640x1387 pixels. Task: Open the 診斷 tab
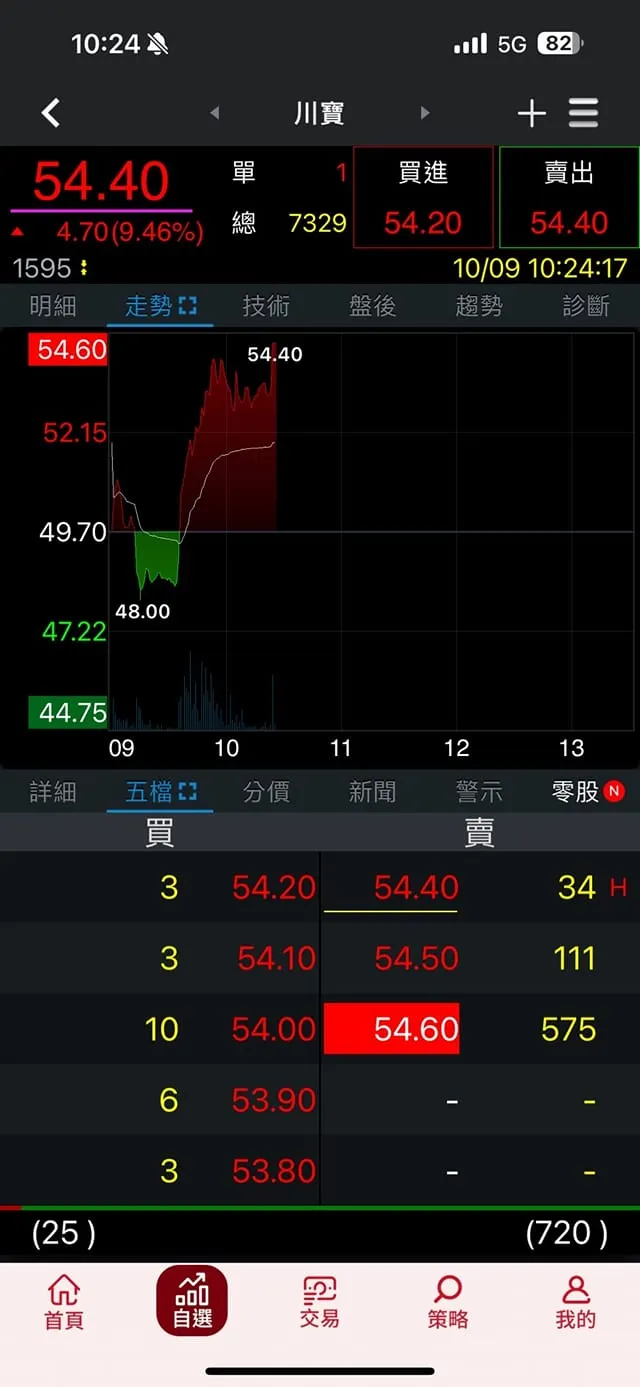tap(586, 306)
